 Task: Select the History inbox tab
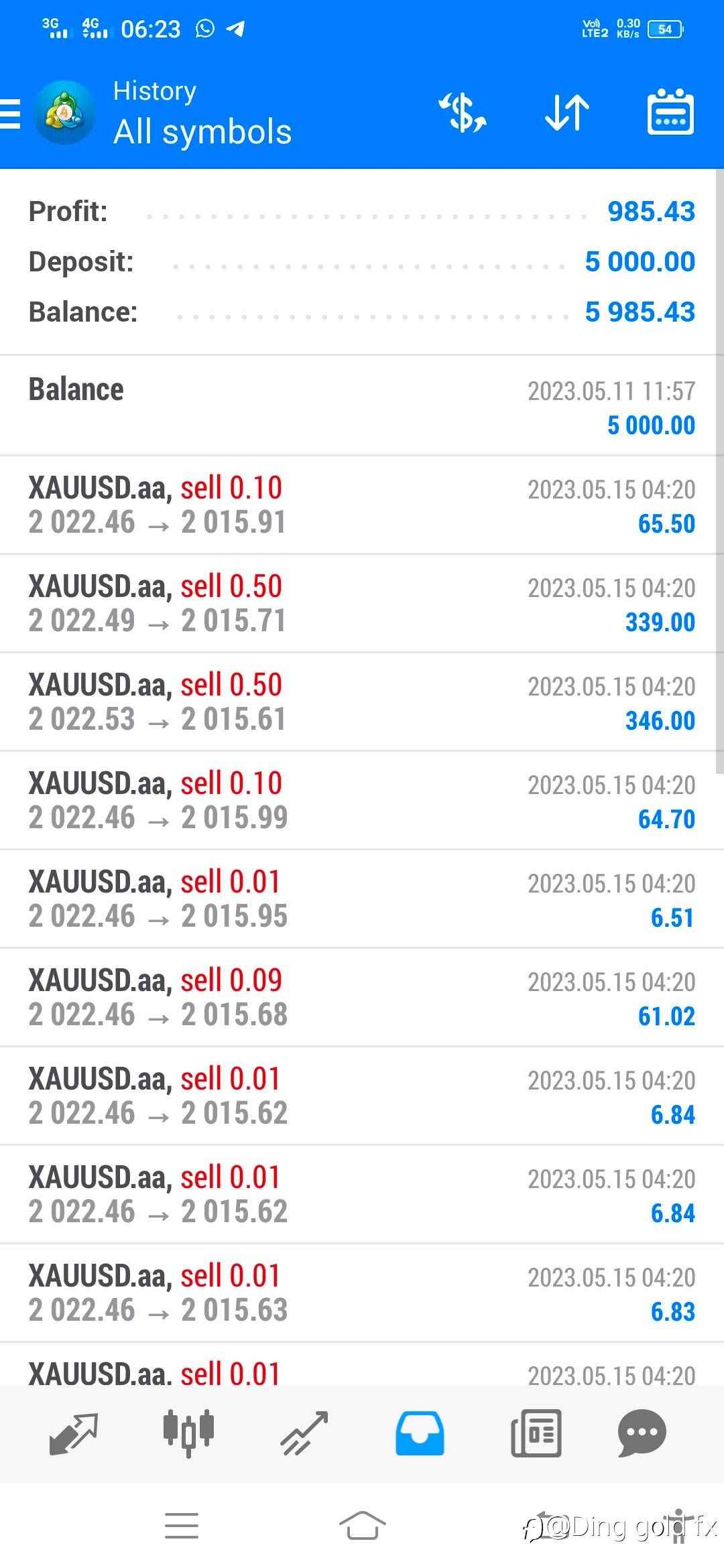point(420,1433)
